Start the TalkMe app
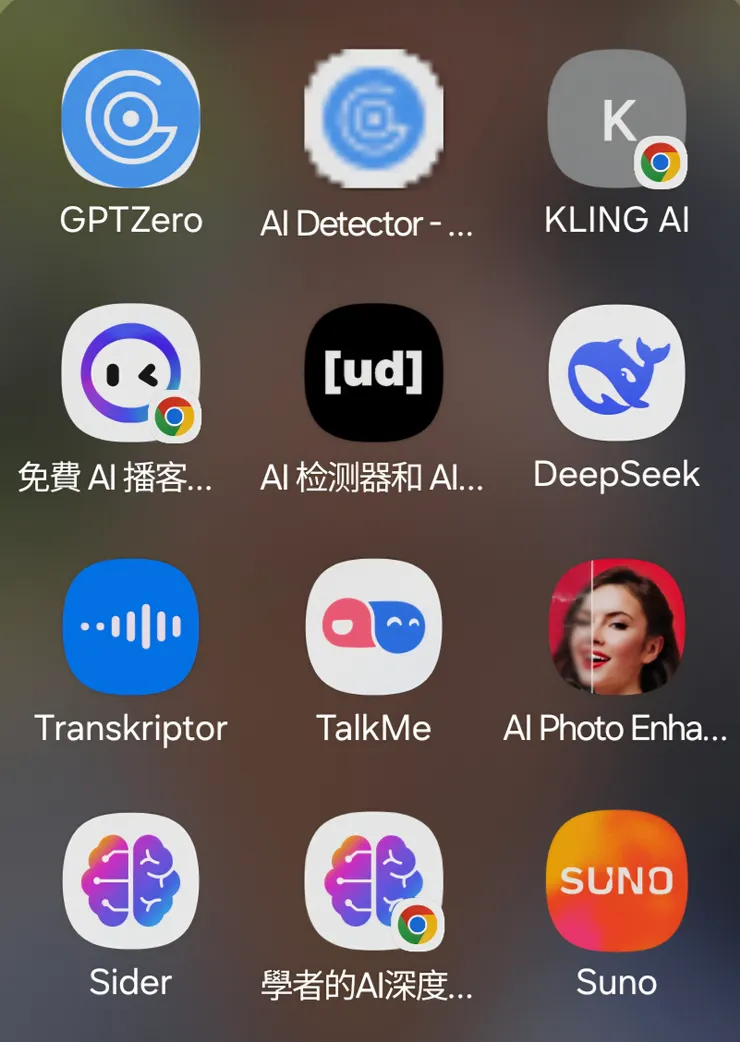 point(374,627)
